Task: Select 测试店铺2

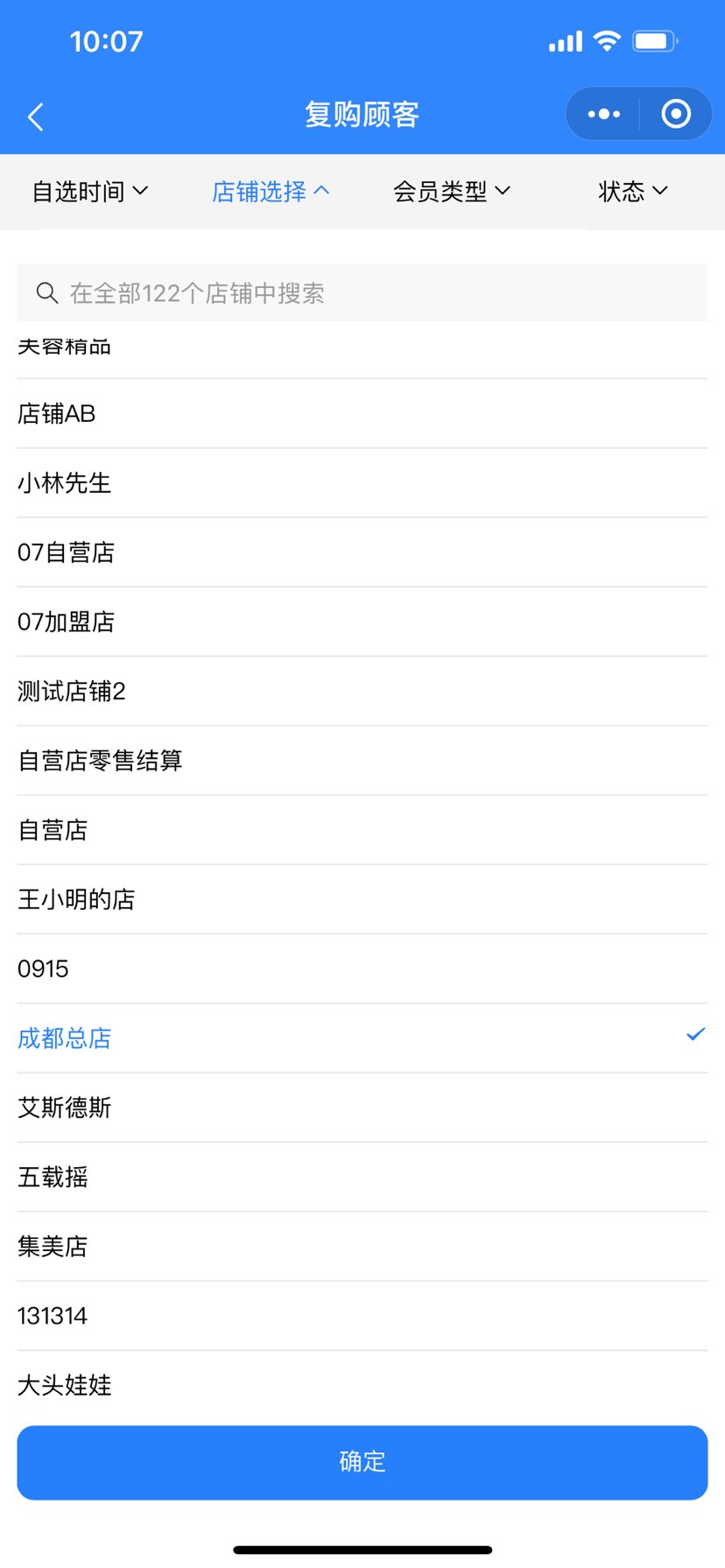Action: click(x=362, y=691)
